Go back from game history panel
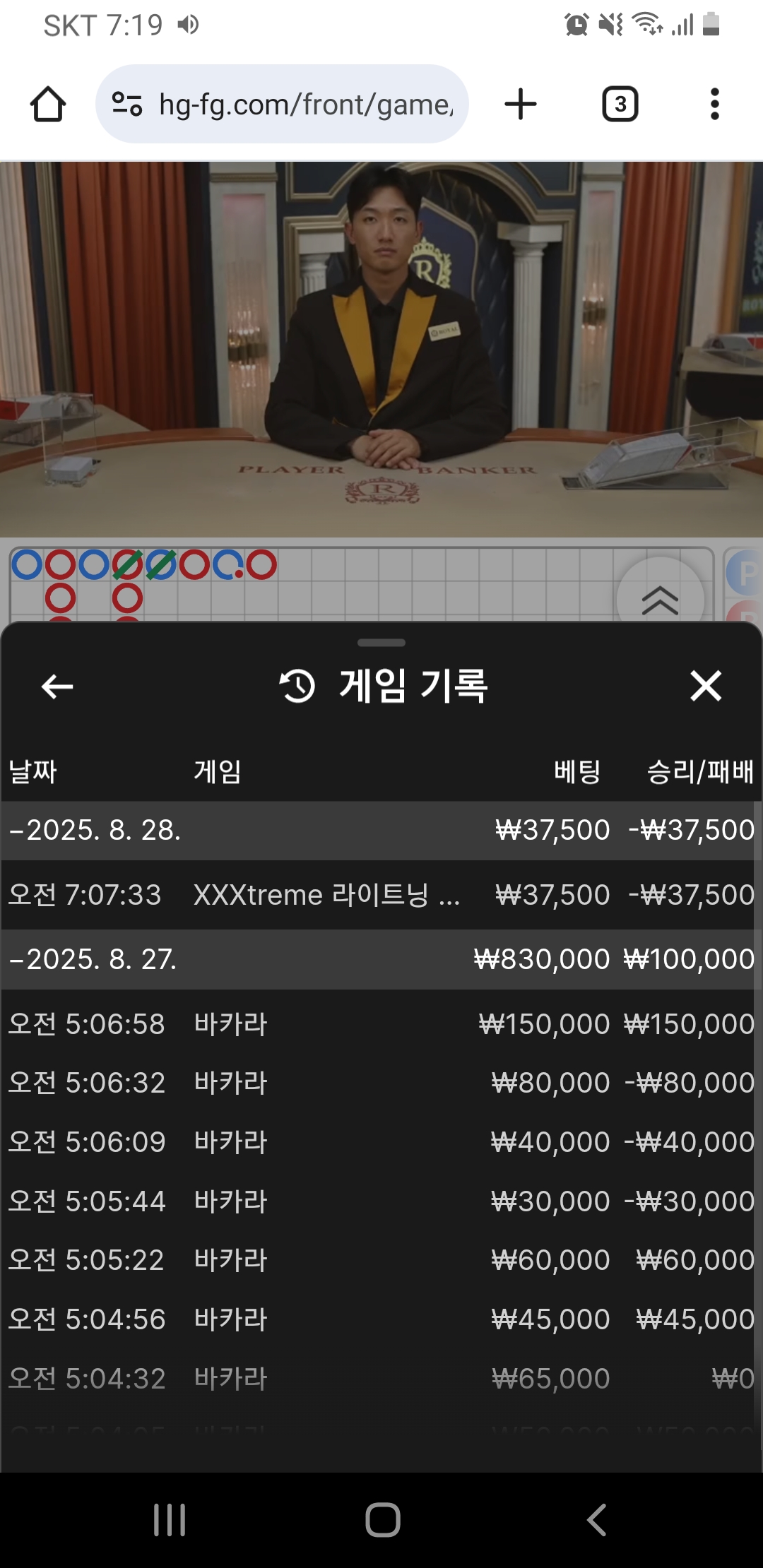 (57, 686)
